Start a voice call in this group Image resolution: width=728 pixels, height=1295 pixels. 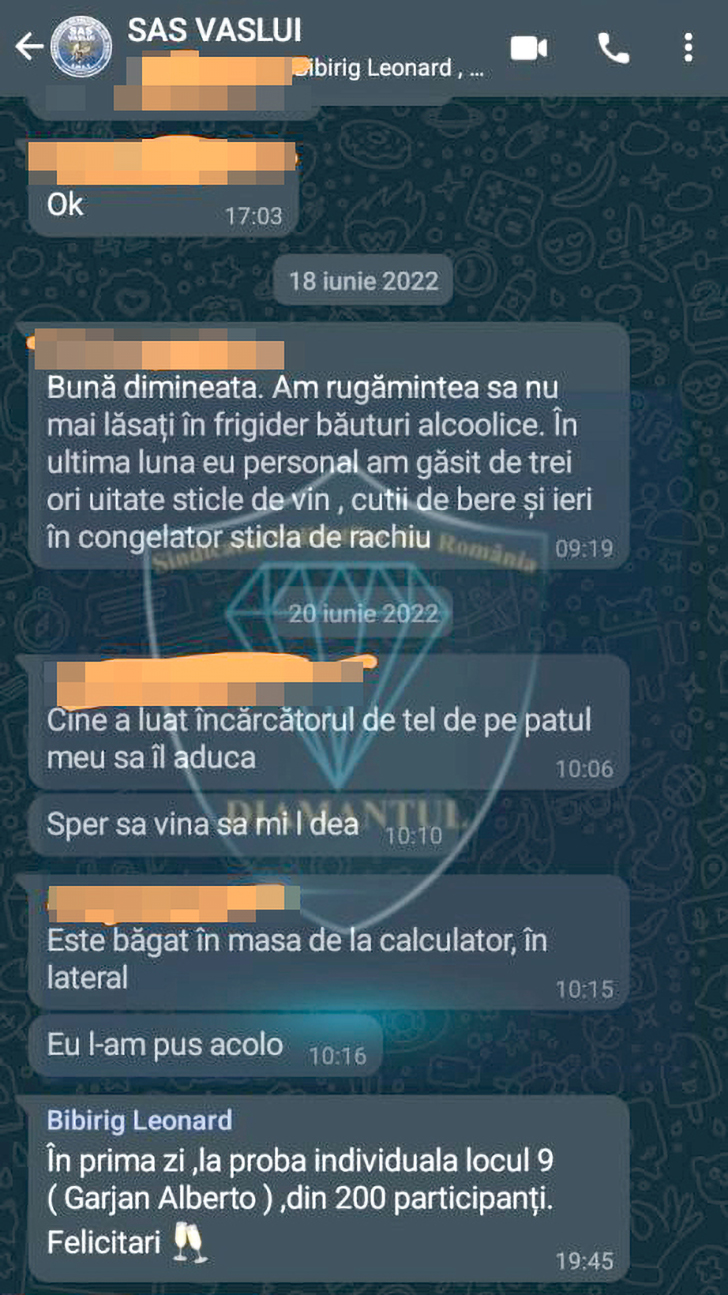(x=611, y=47)
